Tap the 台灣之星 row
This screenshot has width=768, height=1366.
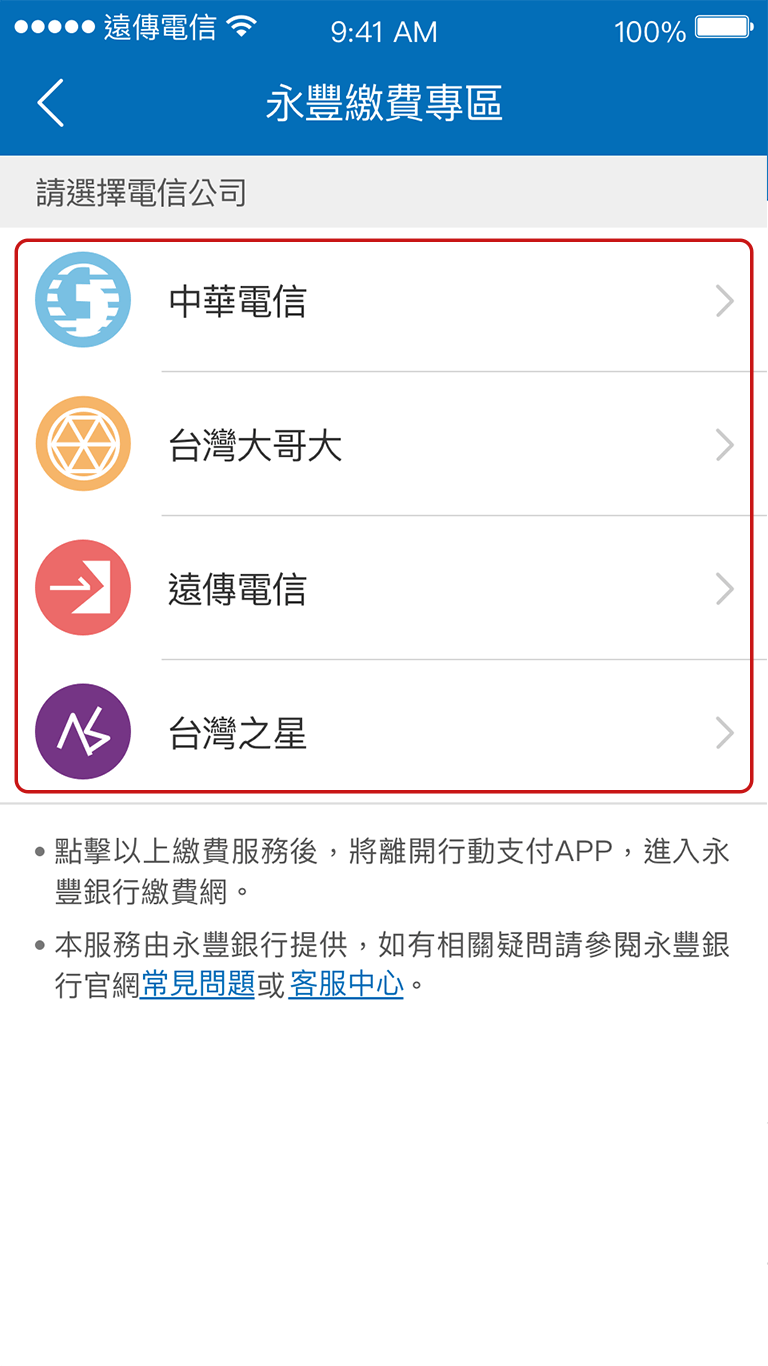click(384, 733)
